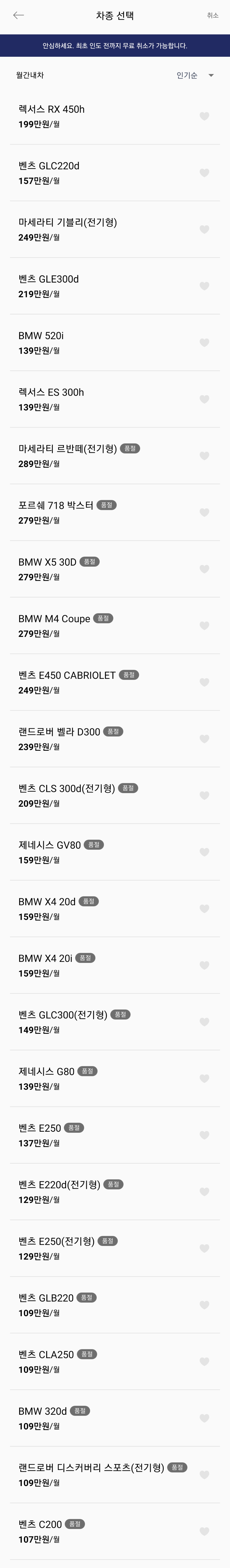This screenshot has height=1568, width=230.
Task: Heart the 마세라티 기블리(전기형) listing
Action: 204,229
